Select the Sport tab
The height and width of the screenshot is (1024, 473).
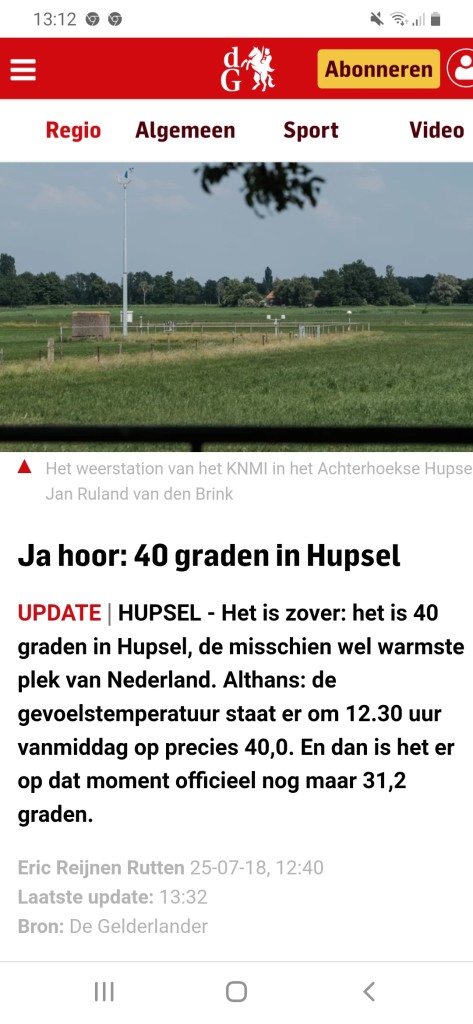[x=310, y=130]
